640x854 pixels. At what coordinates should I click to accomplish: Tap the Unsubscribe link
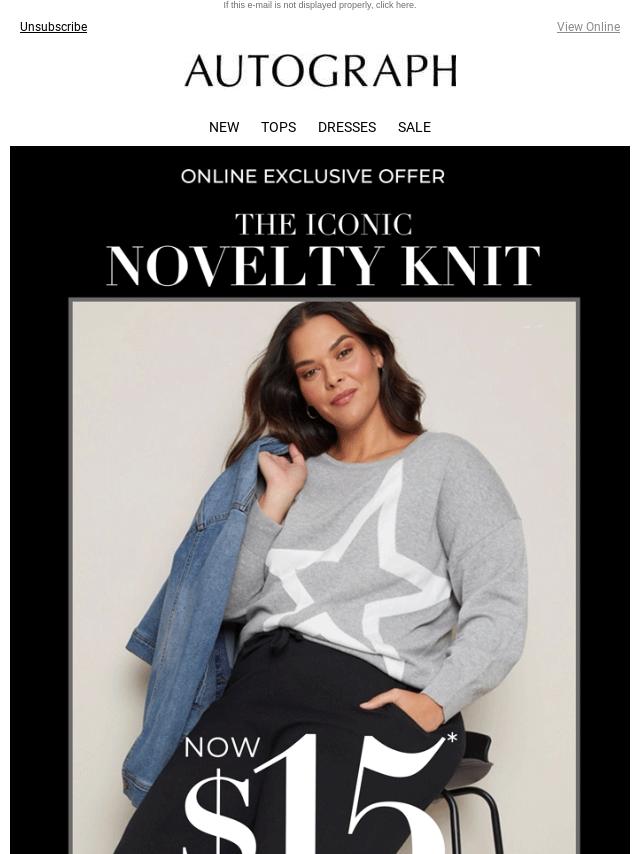point(53,27)
